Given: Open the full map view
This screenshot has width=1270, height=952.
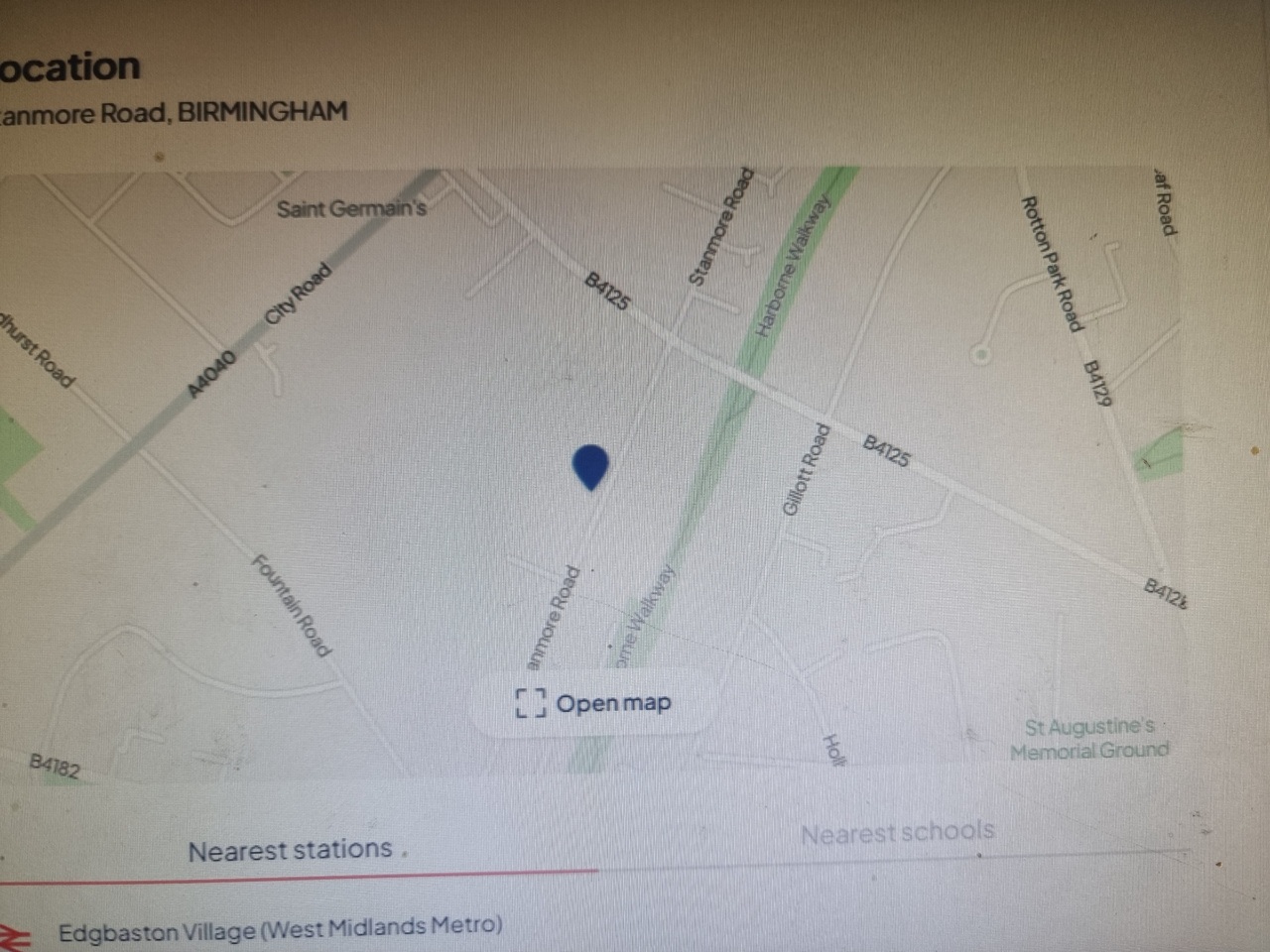Looking at the screenshot, I should [593, 703].
